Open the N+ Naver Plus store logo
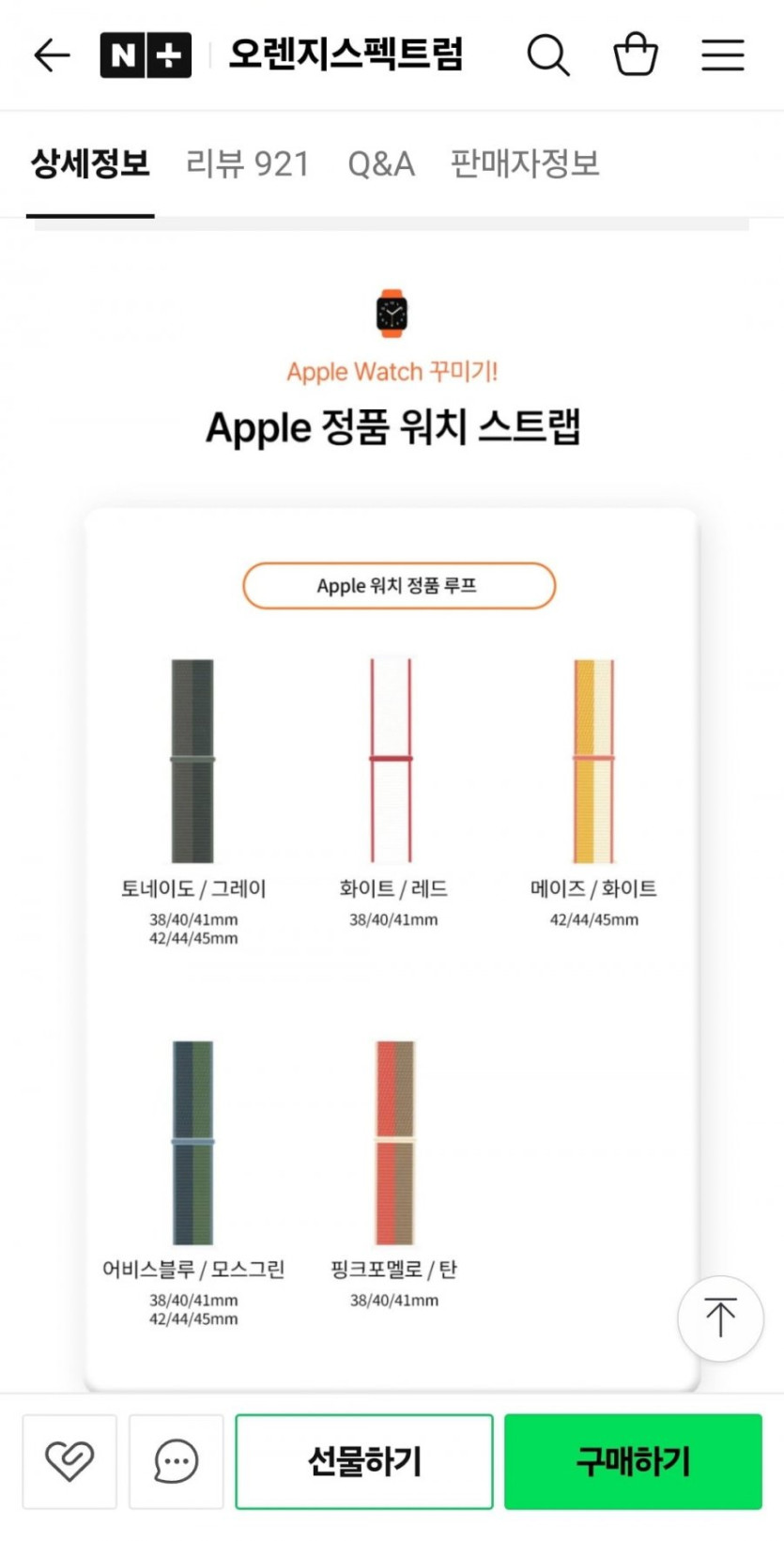This screenshot has height=1541, width=784. (x=146, y=55)
